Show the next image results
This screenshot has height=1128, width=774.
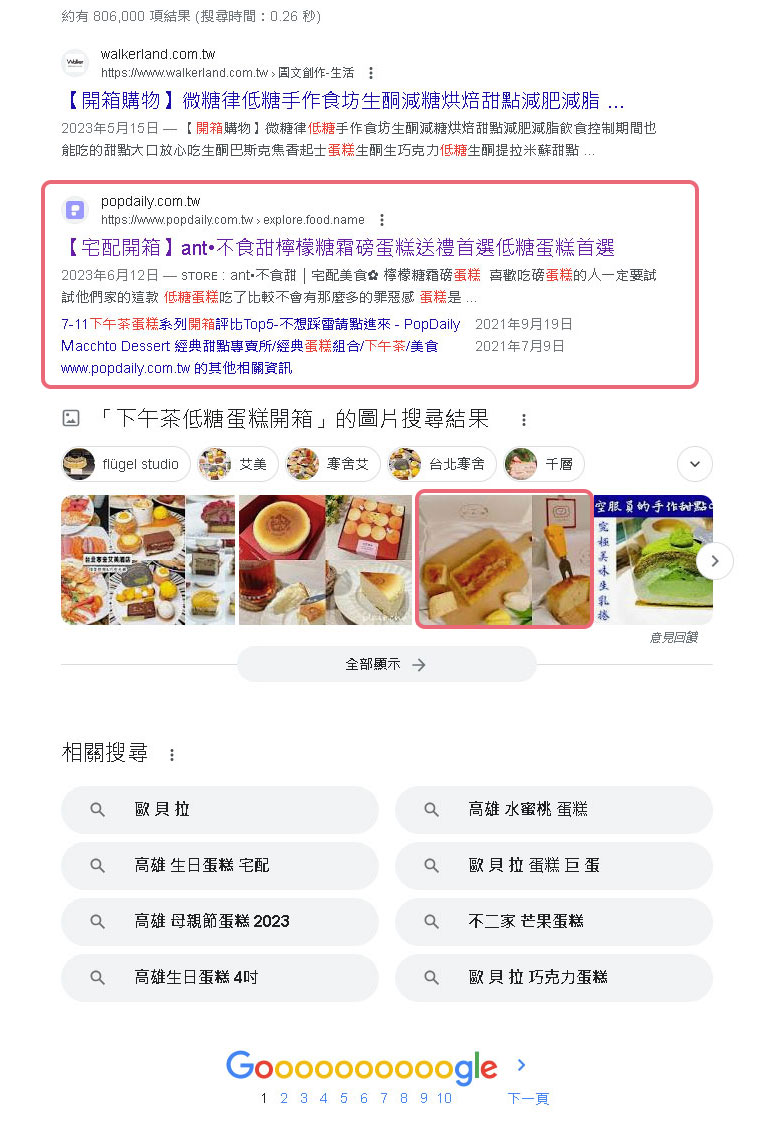[714, 561]
